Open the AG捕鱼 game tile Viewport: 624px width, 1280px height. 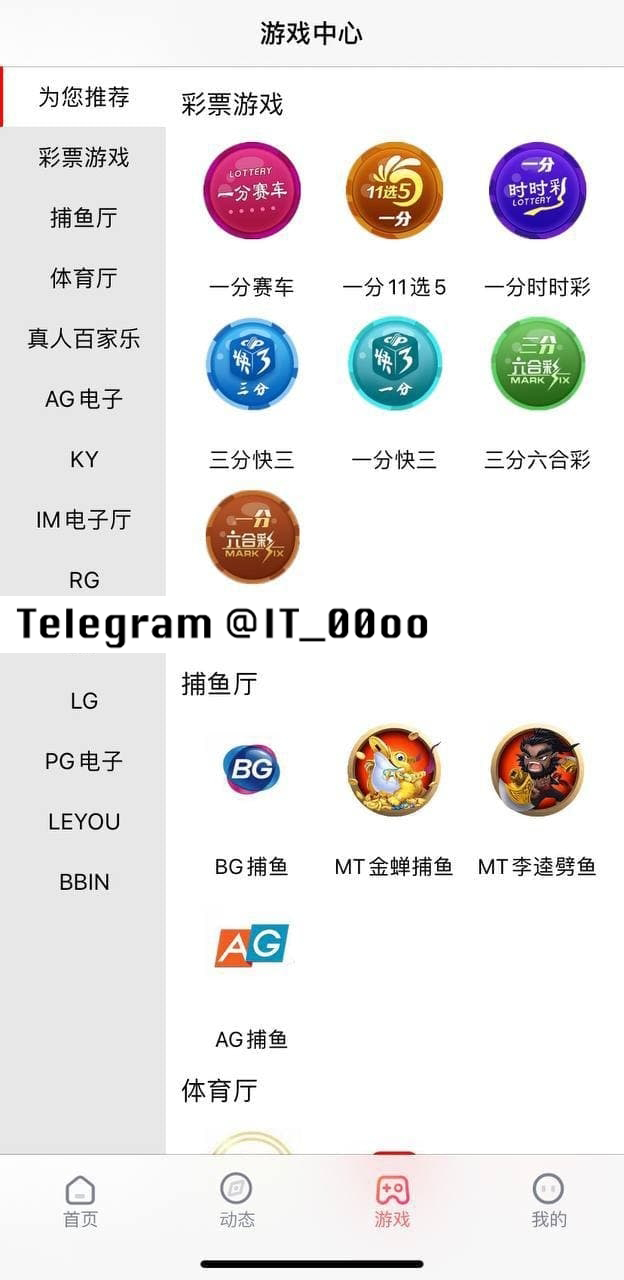click(252, 946)
